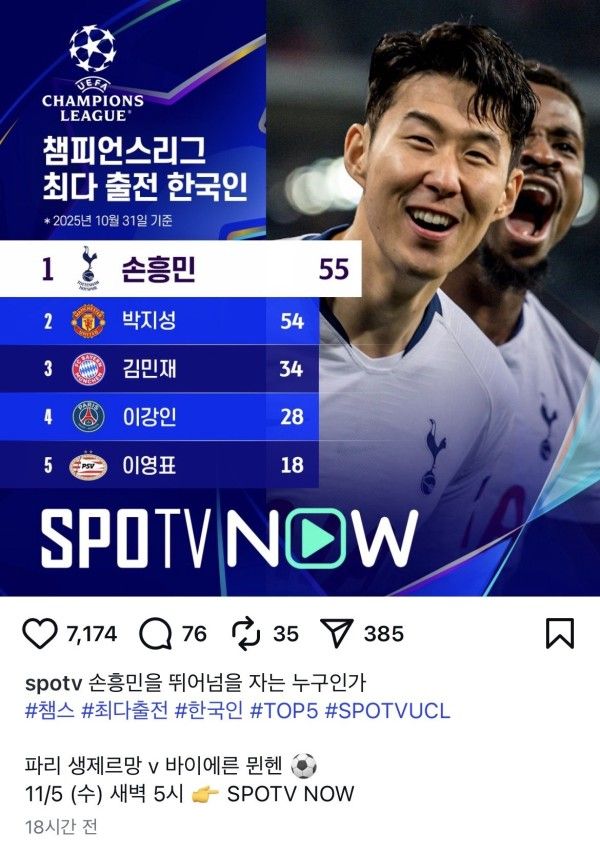Bookmark the spotv post
Viewport: 600px width, 852px height.
(559, 633)
